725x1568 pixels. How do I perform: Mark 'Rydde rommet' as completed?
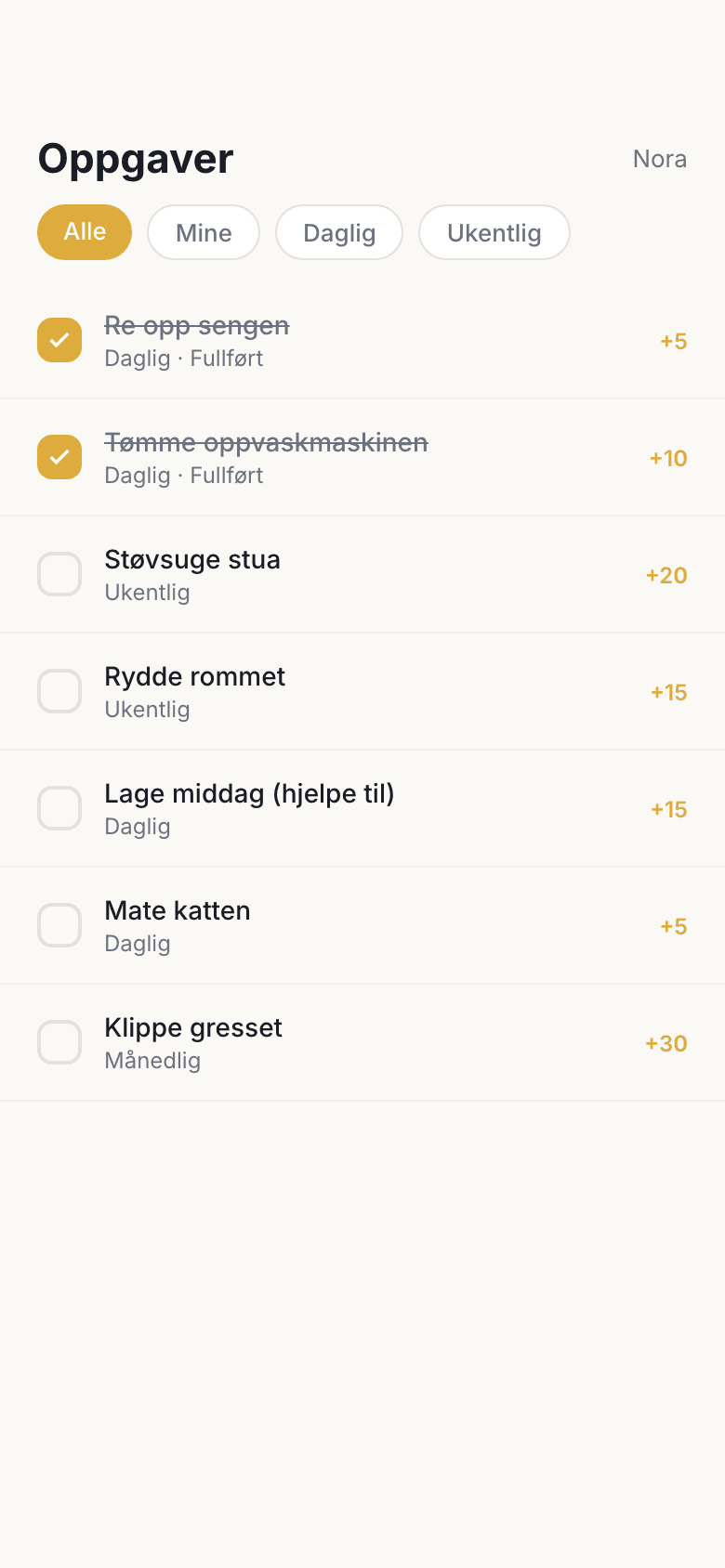tap(59, 691)
